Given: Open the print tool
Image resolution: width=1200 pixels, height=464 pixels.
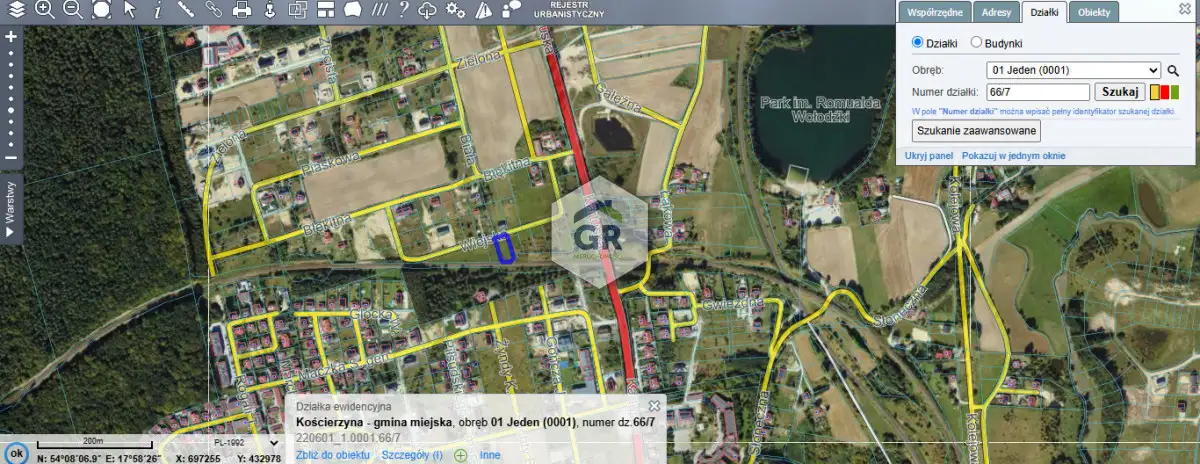Looking at the screenshot, I should point(241,10).
